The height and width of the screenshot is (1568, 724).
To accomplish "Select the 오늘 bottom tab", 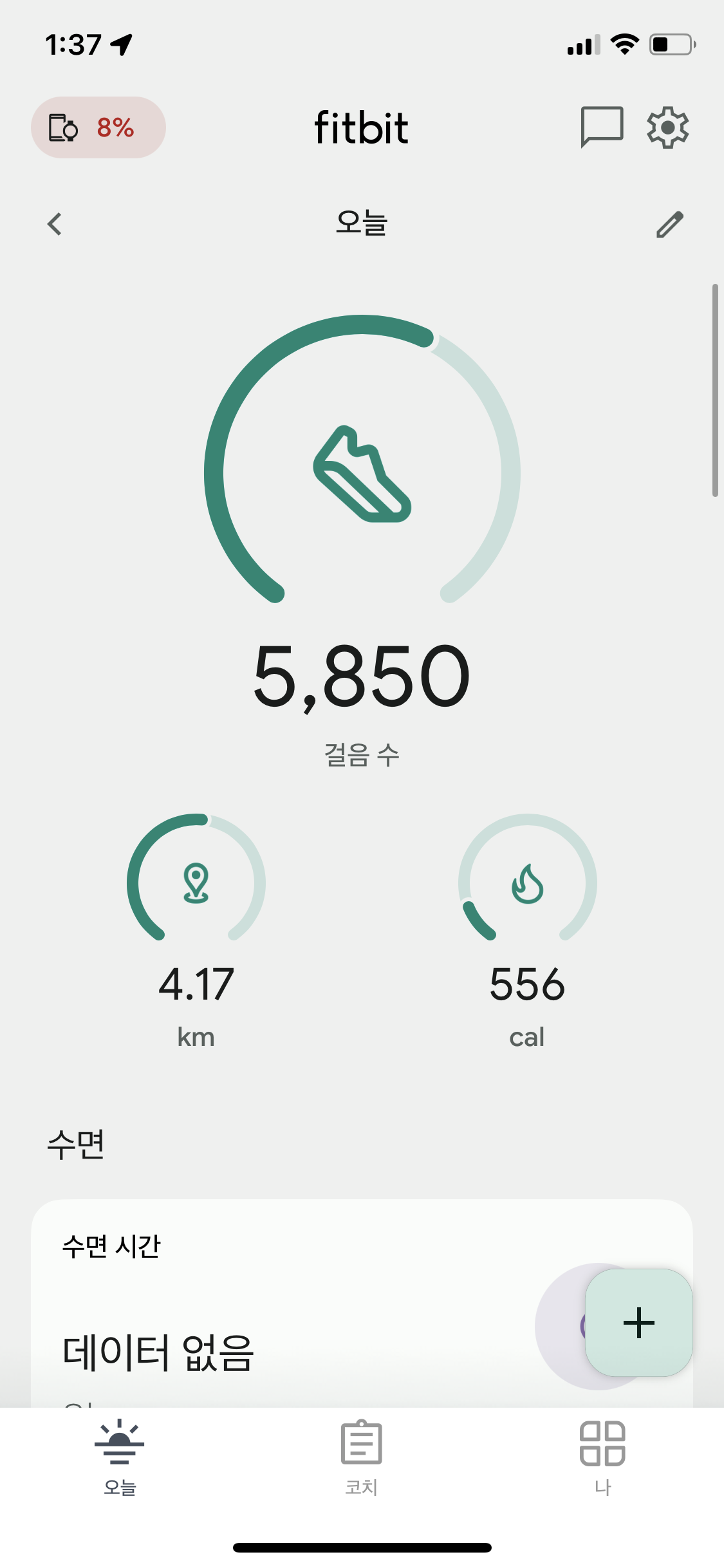I will 120,1458.
